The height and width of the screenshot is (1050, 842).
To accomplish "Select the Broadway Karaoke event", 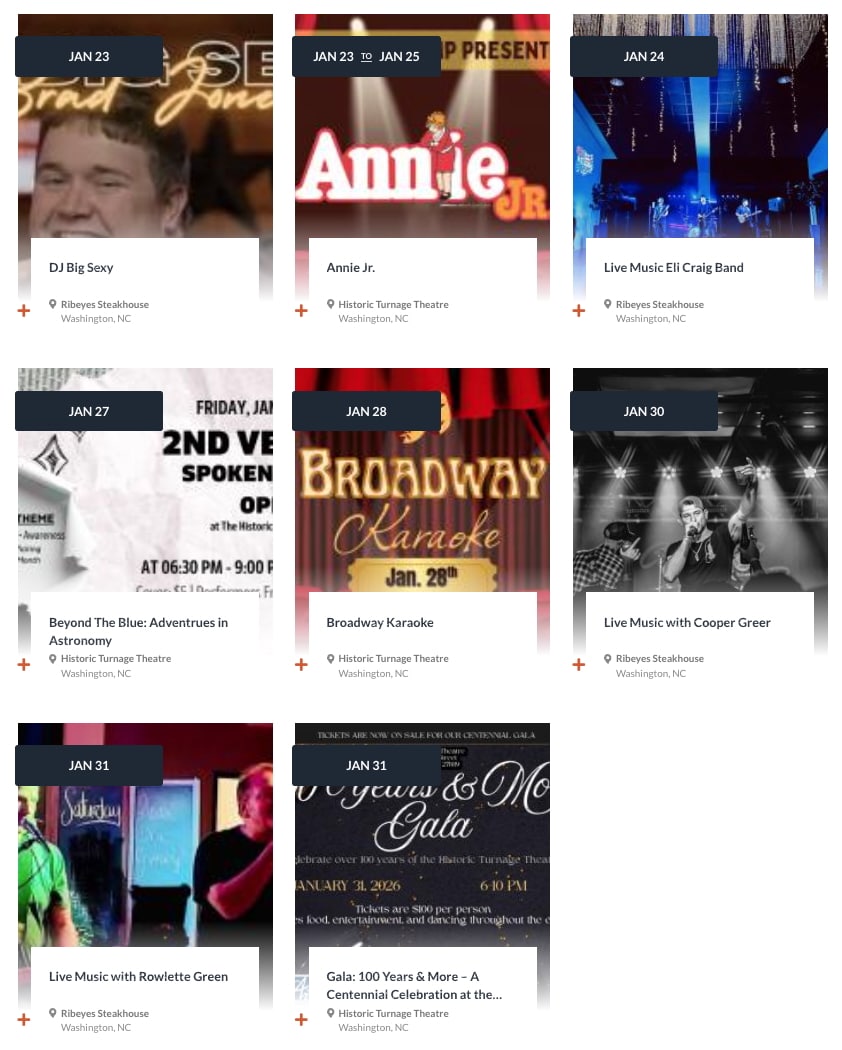I will [380, 623].
